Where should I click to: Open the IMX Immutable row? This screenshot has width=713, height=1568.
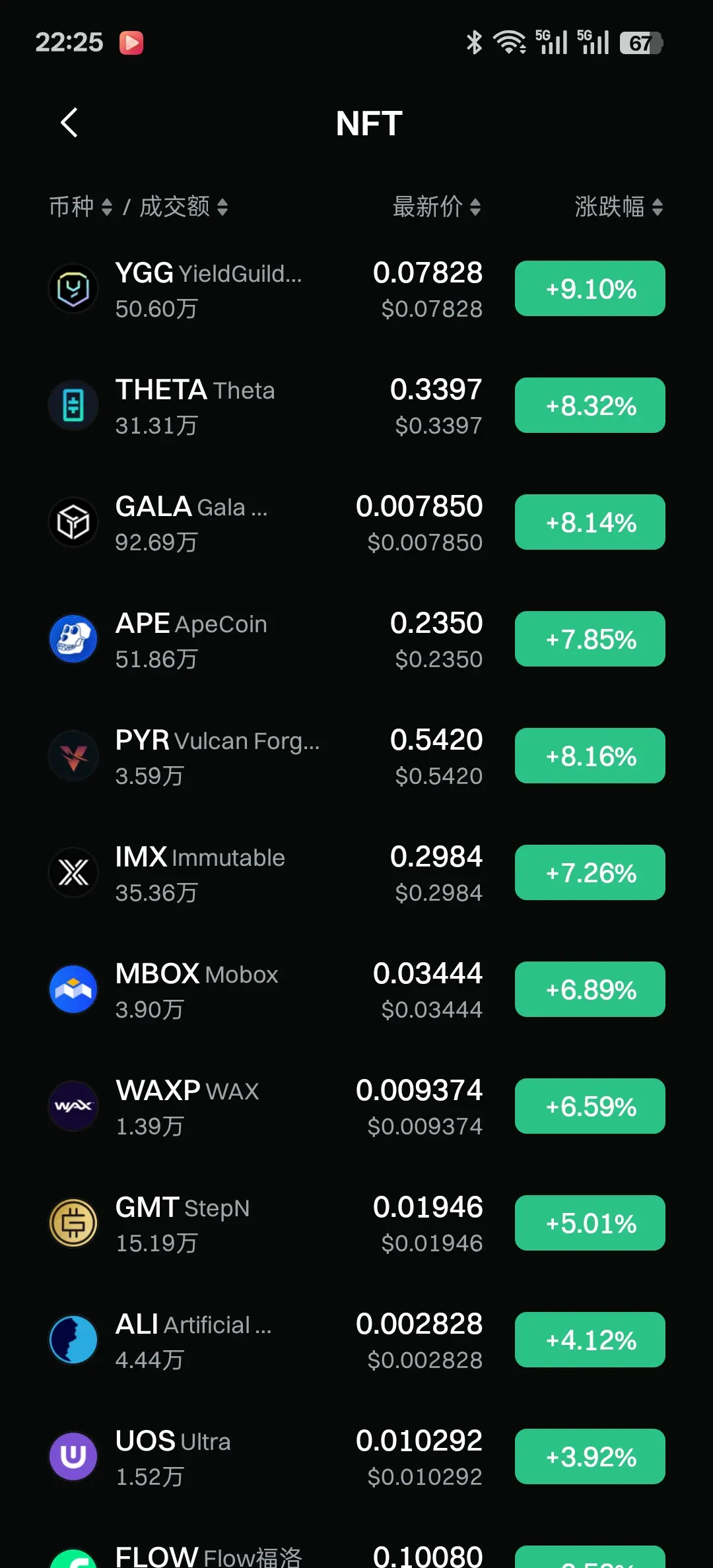(356, 873)
